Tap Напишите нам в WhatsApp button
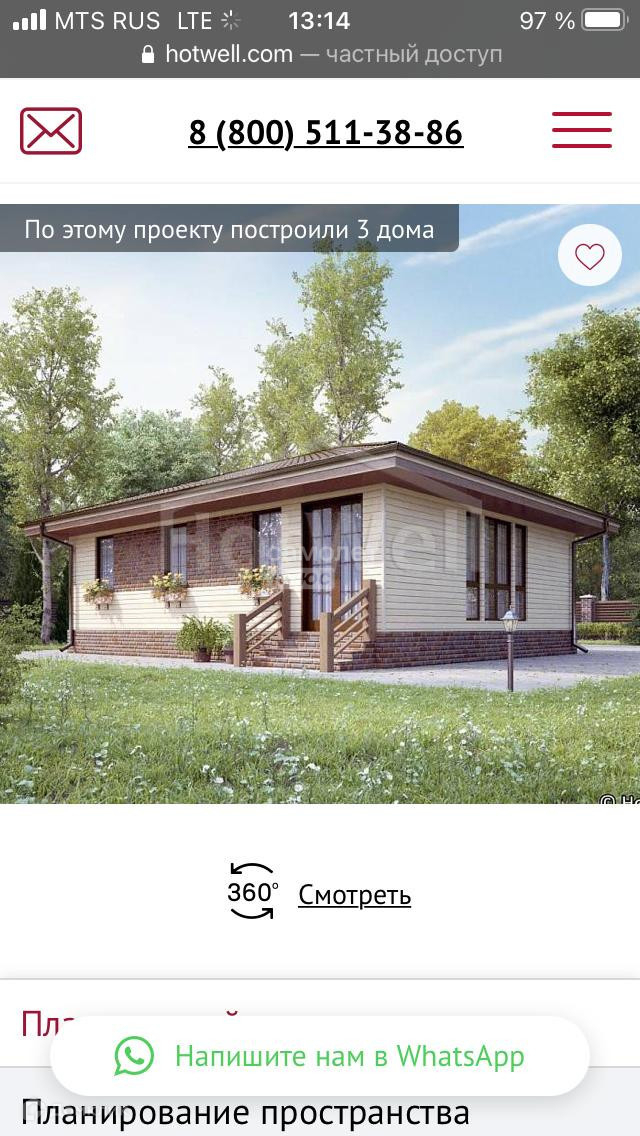This screenshot has width=640, height=1136. pos(320,1056)
